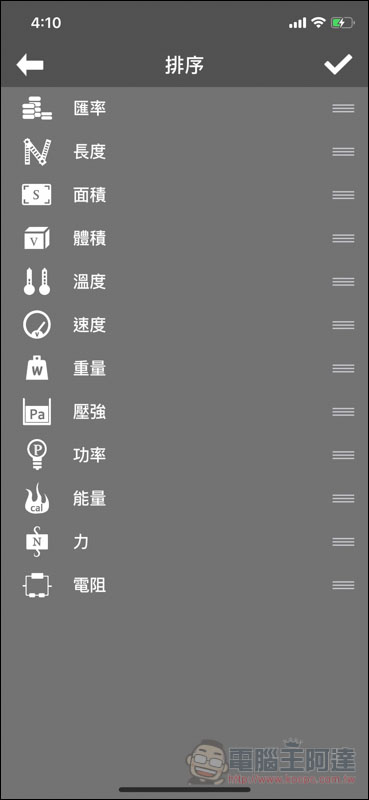Screen dimensions: 369x800
Task: Tap the reorder handle for 力
Action: point(343,542)
